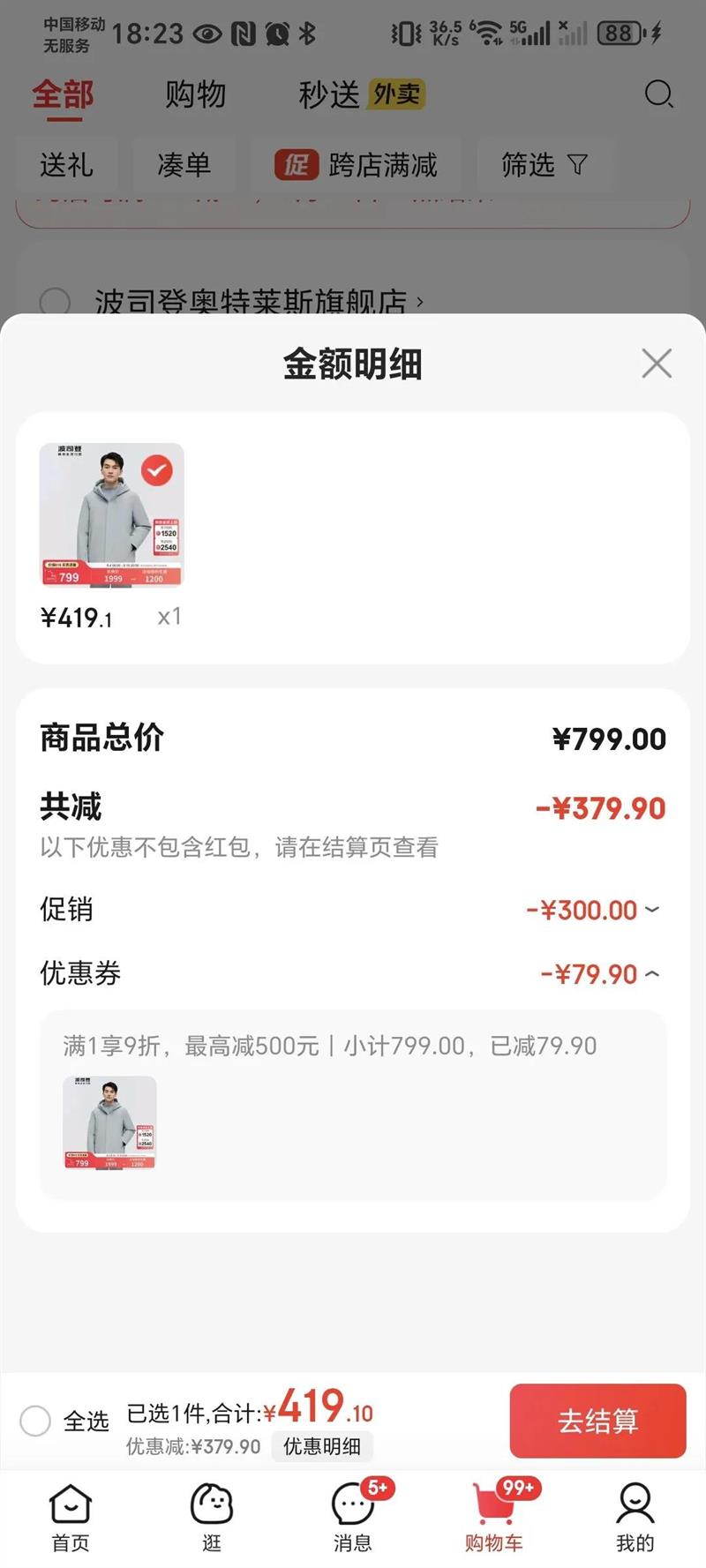Open the 消息 messages tab

point(353,1518)
